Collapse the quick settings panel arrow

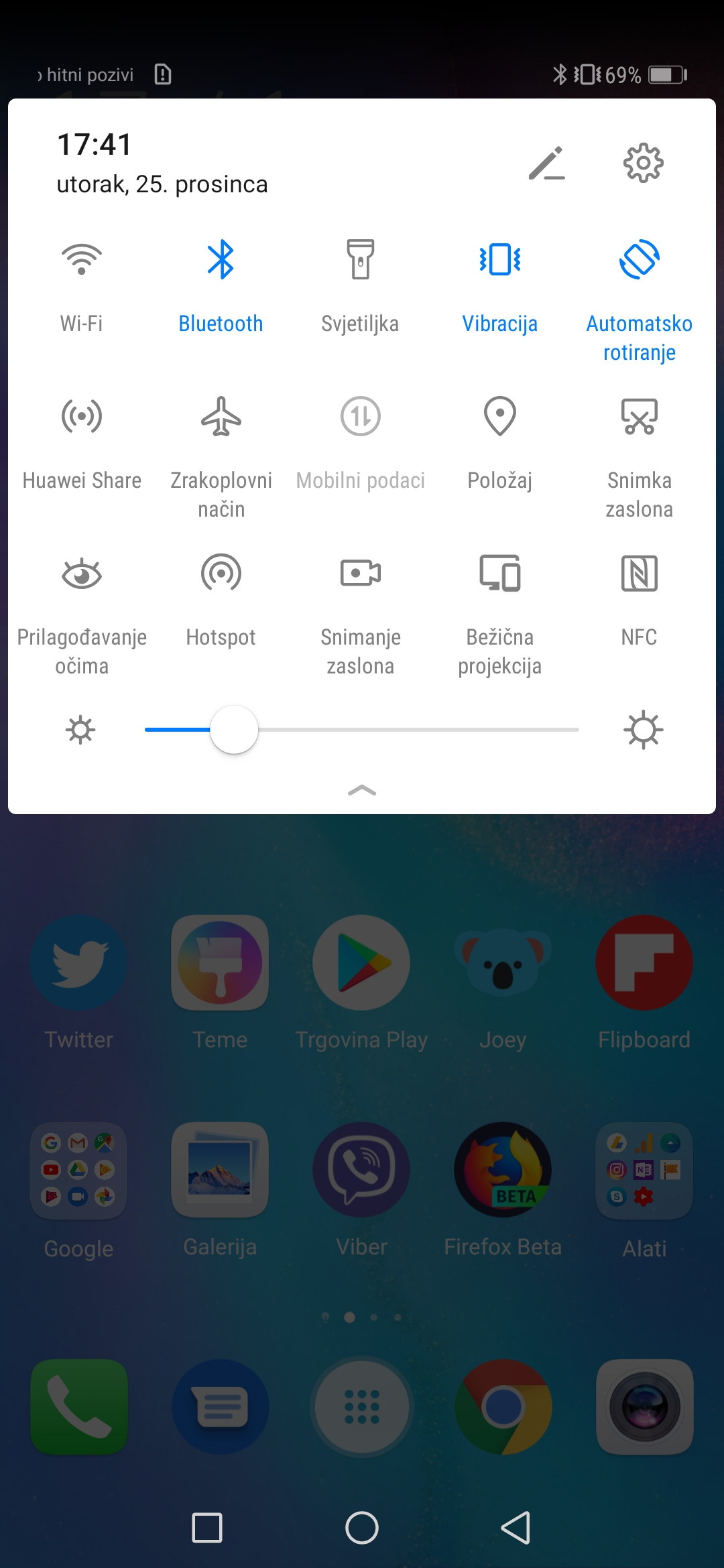click(x=362, y=791)
